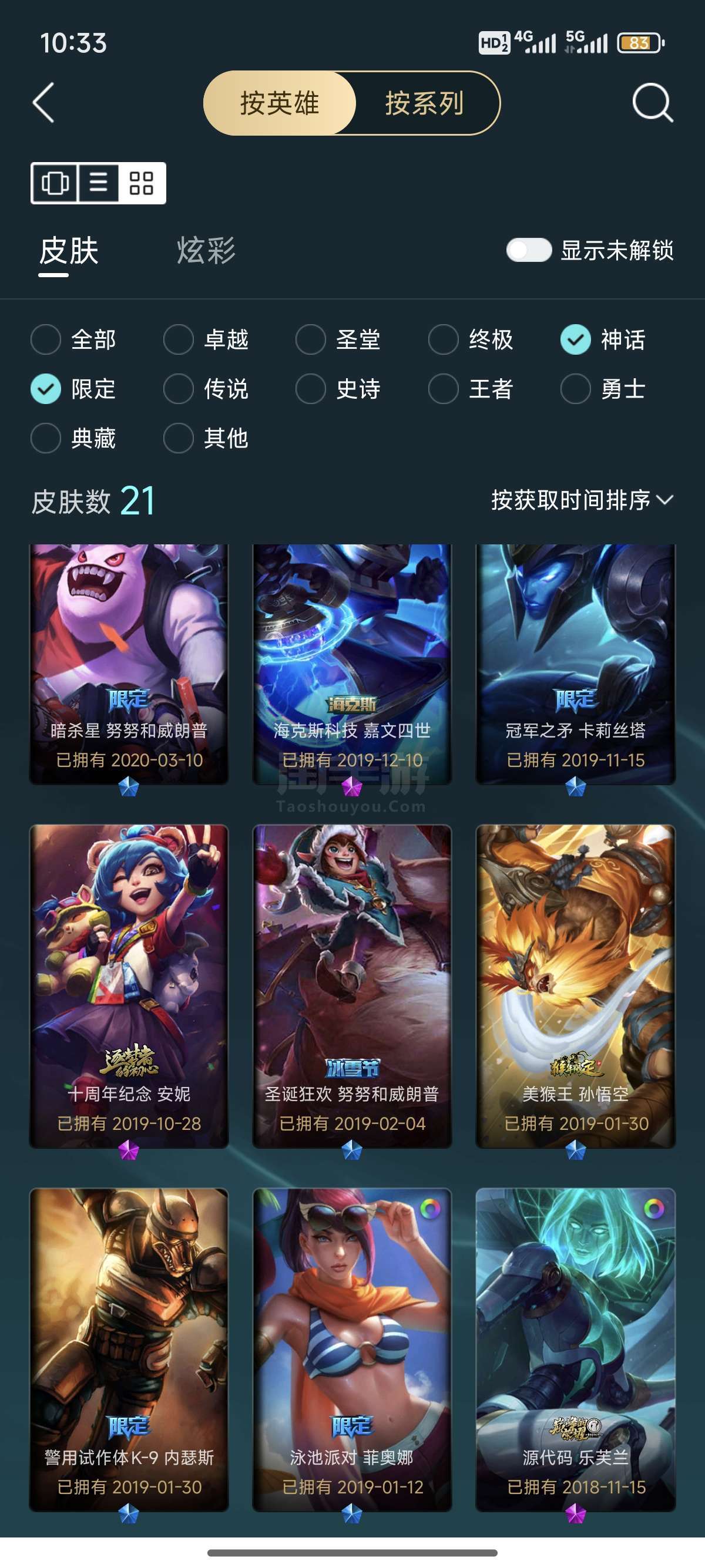Expand the 按获取时间排序 sort dropdown
The height and width of the screenshot is (1568, 705).
click(x=582, y=500)
